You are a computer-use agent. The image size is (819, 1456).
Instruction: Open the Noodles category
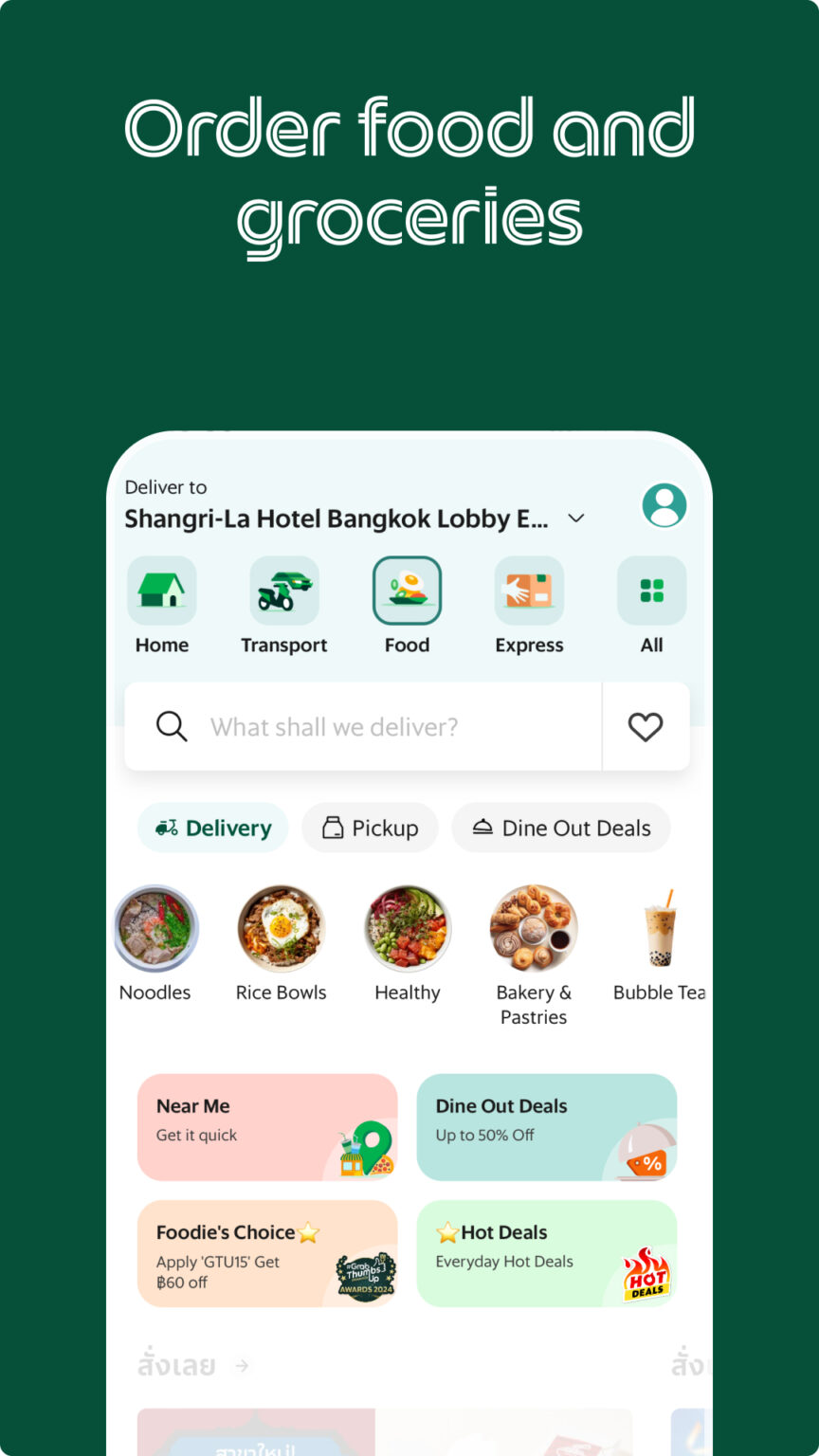coord(155,928)
